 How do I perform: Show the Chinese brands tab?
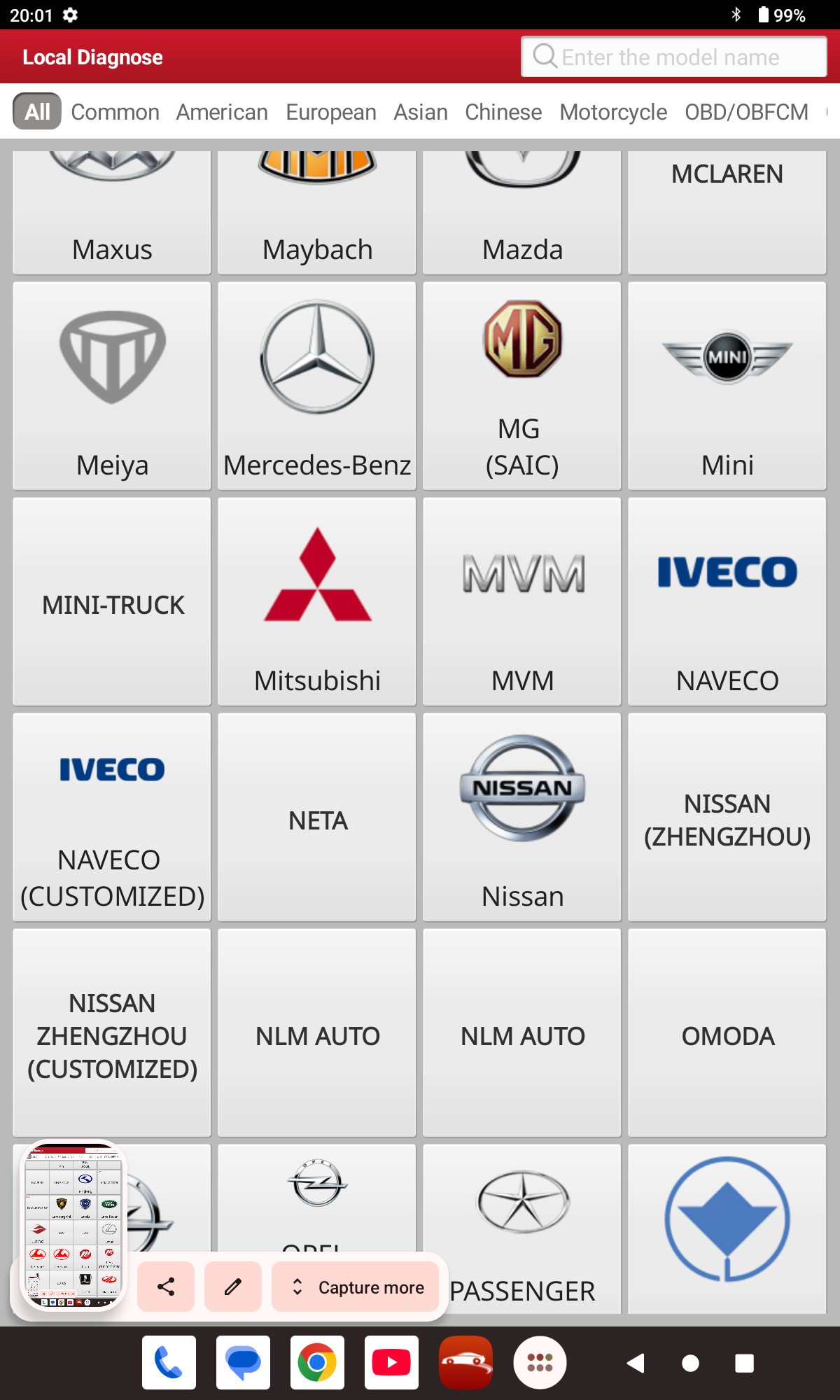503,112
